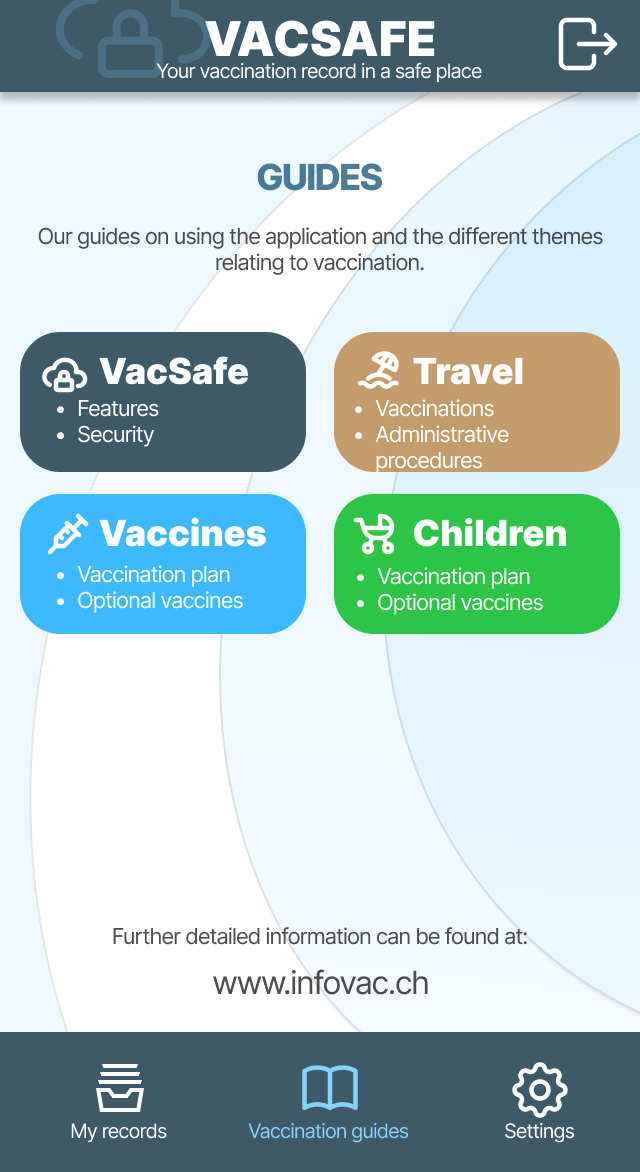Go to the Settings tab
This screenshot has height=1172, width=640.
coord(539,1102)
